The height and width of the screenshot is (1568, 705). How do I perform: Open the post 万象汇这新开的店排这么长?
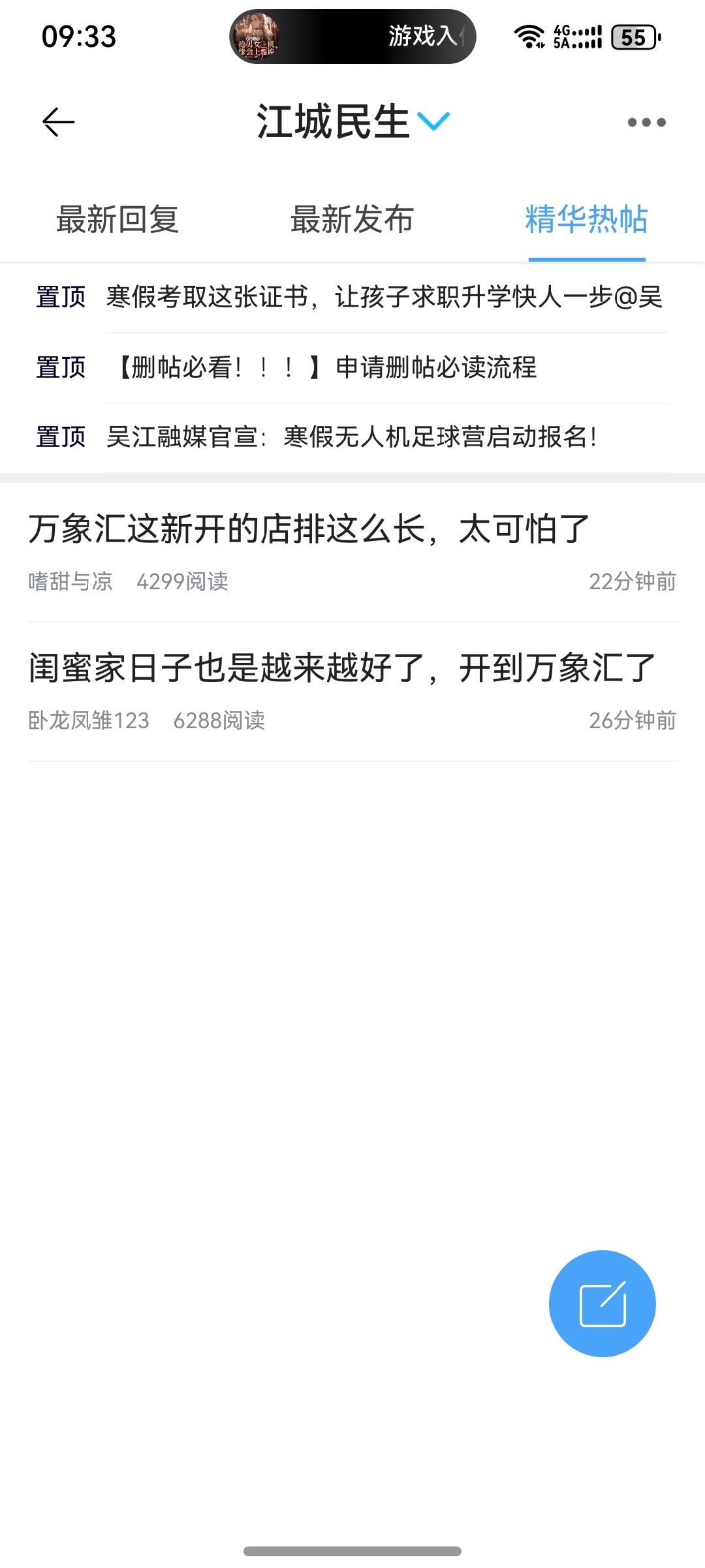point(309,529)
